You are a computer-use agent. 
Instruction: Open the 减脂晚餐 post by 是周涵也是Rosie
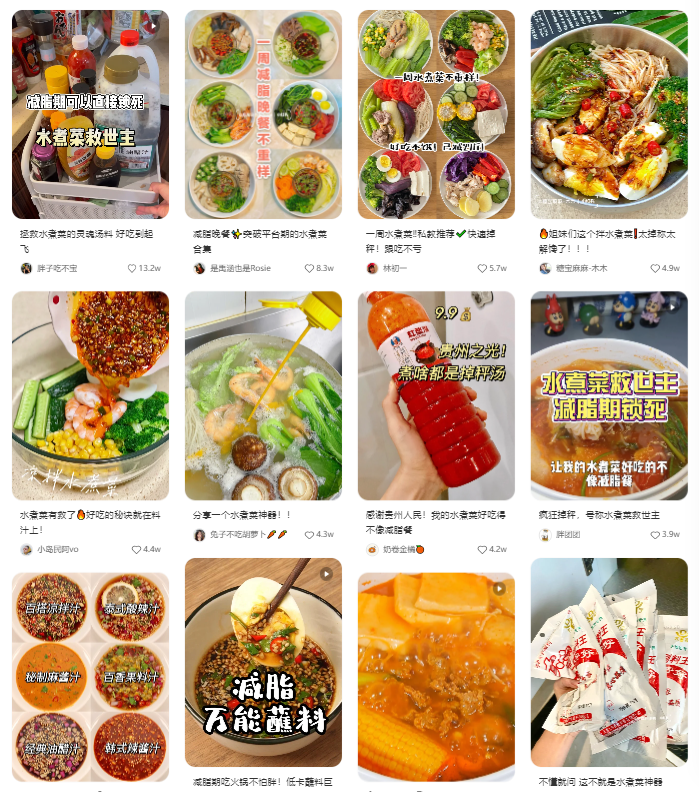(x=263, y=114)
